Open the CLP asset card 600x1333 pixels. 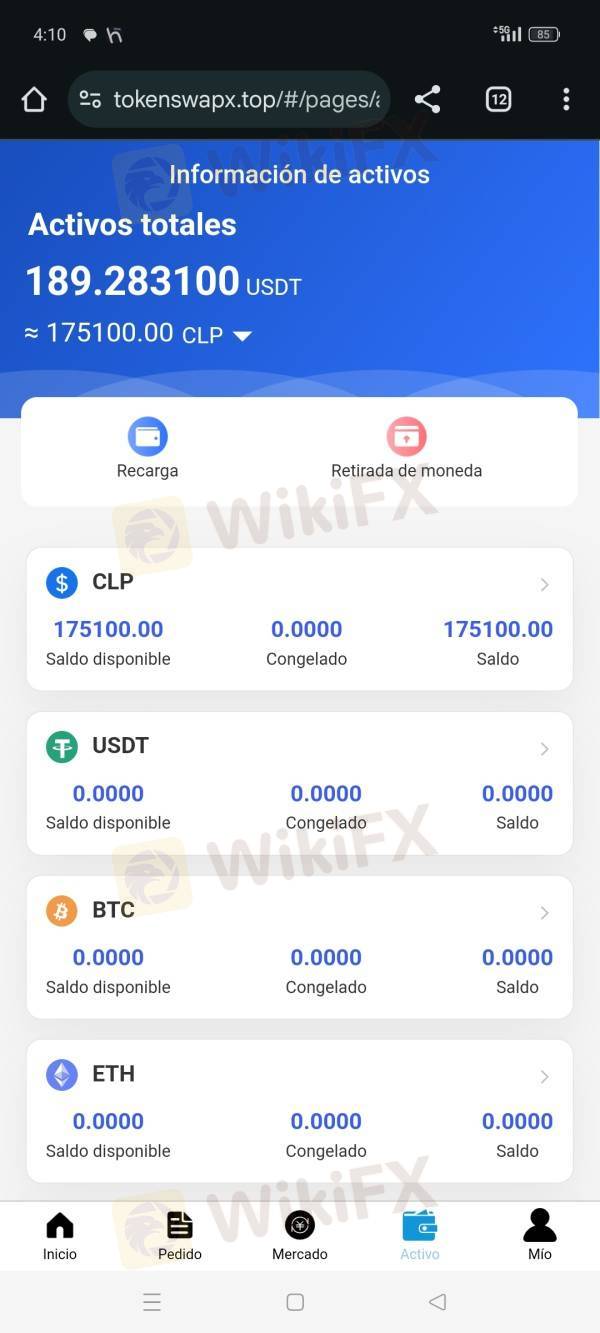(x=300, y=619)
